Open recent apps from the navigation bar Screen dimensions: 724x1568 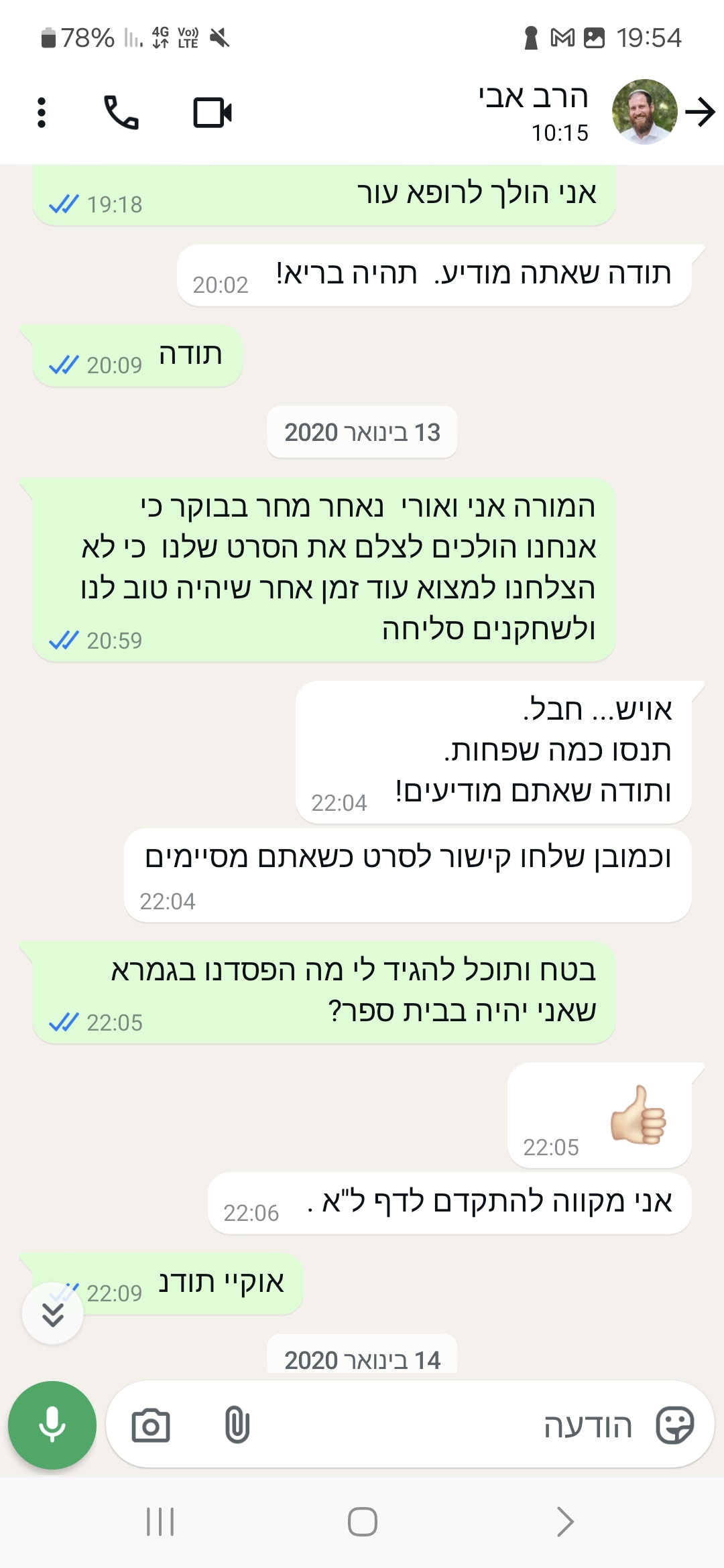point(160,1521)
